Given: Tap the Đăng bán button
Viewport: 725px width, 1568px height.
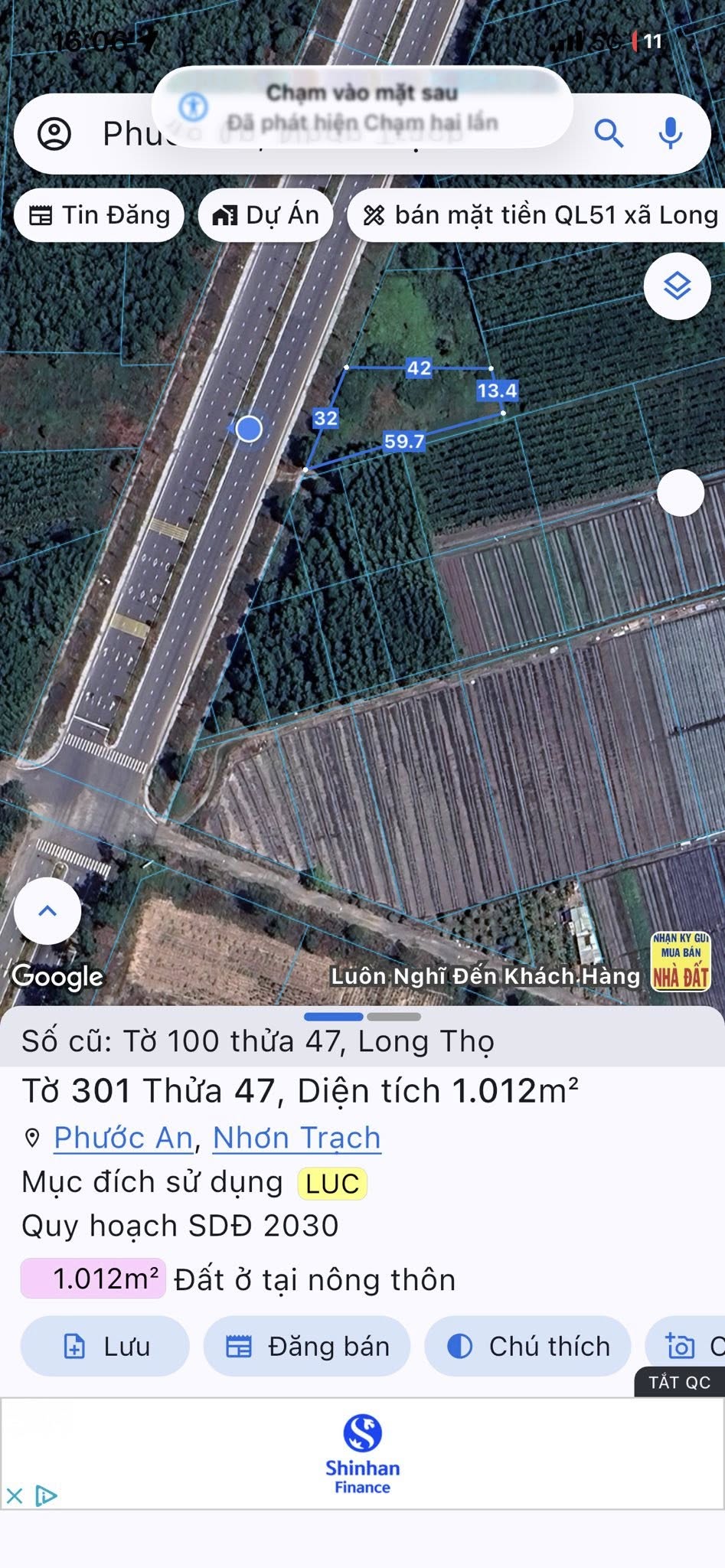Looking at the screenshot, I should (307, 1346).
